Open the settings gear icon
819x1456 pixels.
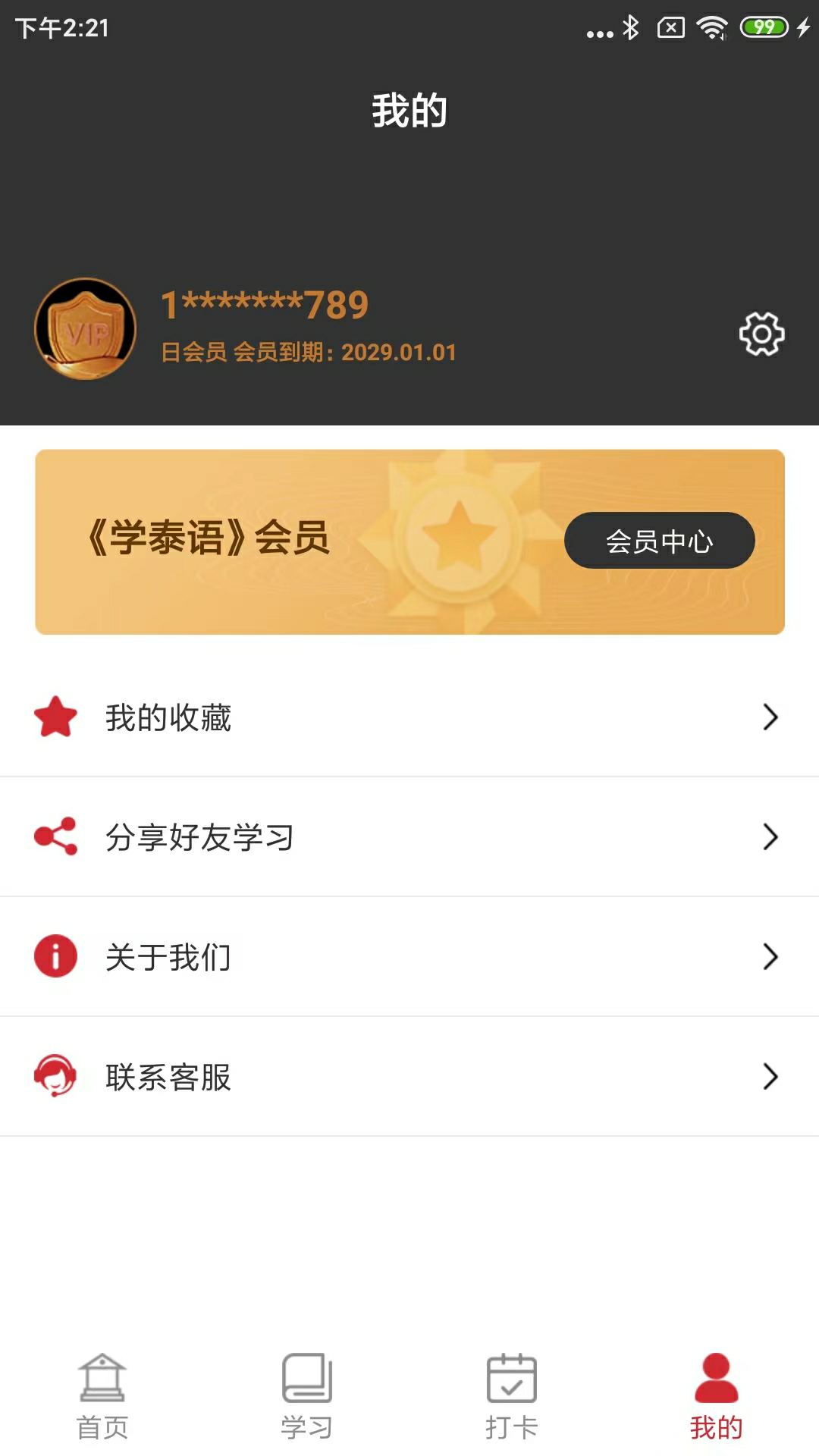(761, 334)
